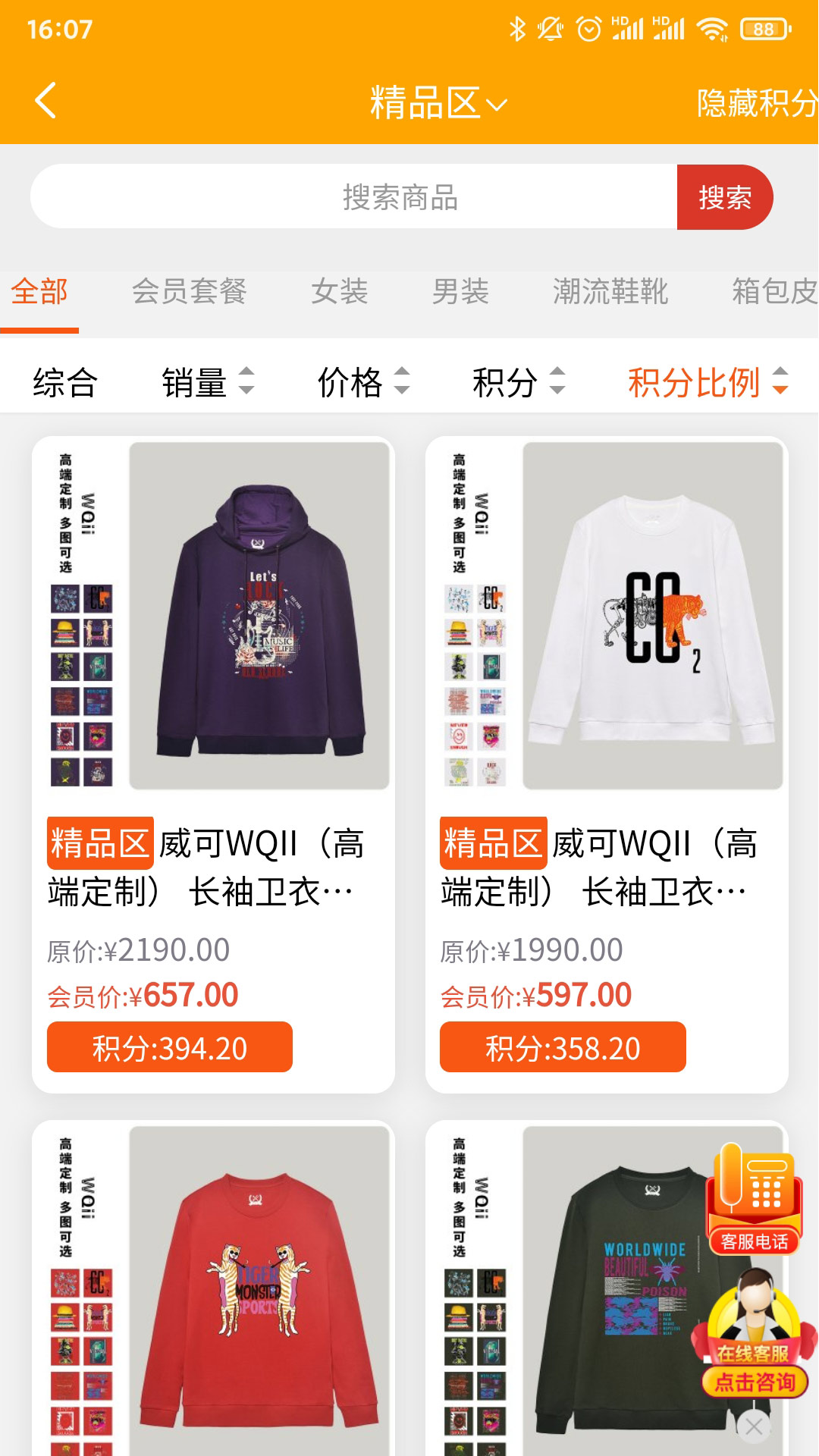Tap 隐藏积分 to hide points

pyautogui.click(x=755, y=103)
